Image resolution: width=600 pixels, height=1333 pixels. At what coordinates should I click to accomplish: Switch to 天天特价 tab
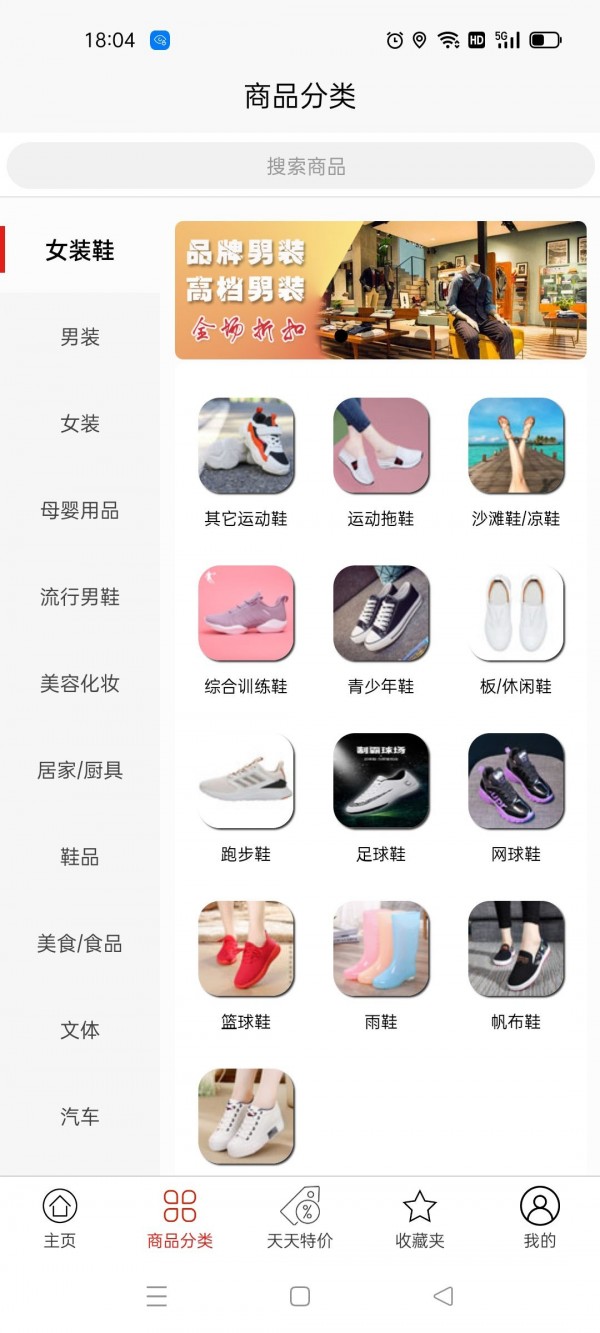click(x=300, y=1218)
